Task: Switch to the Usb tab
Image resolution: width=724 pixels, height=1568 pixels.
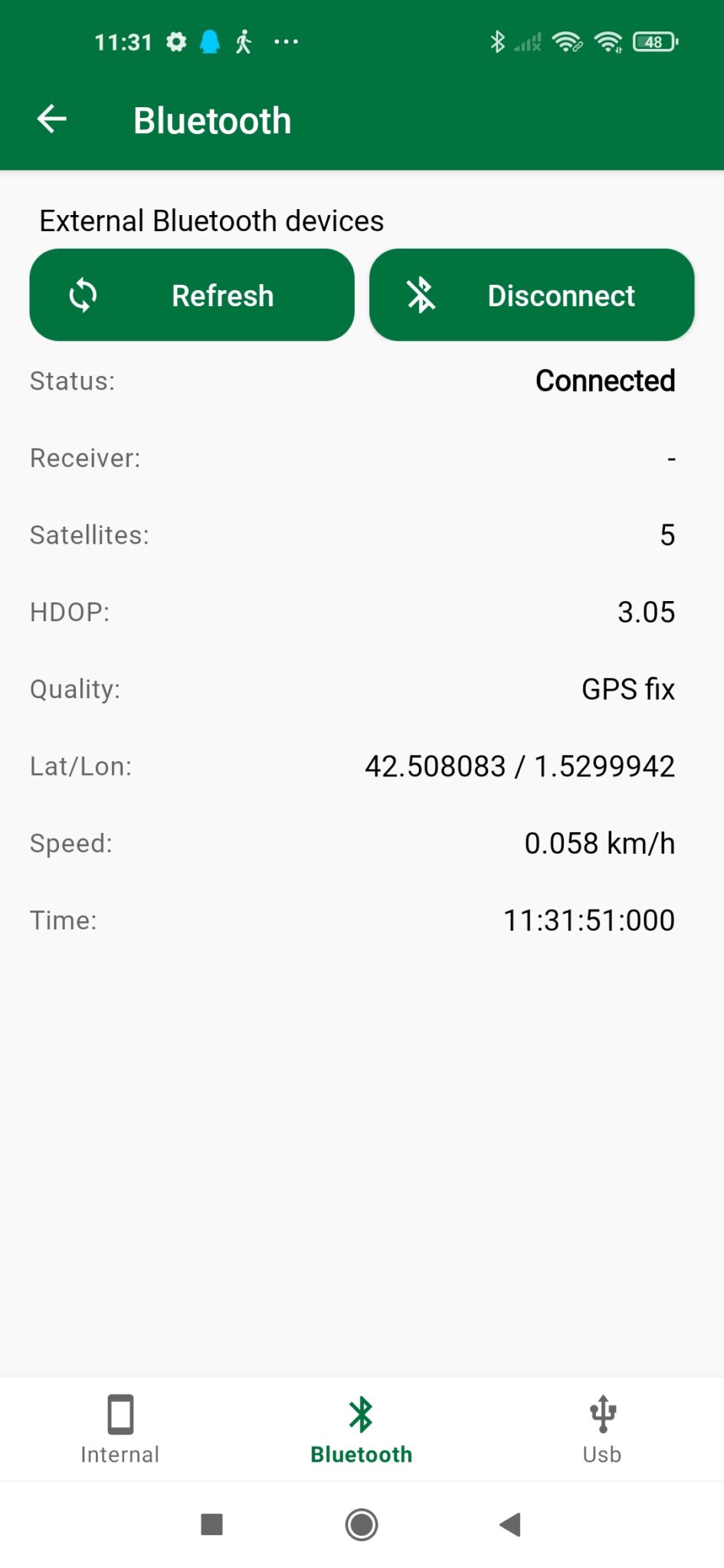Action: pyautogui.click(x=603, y=1432)
